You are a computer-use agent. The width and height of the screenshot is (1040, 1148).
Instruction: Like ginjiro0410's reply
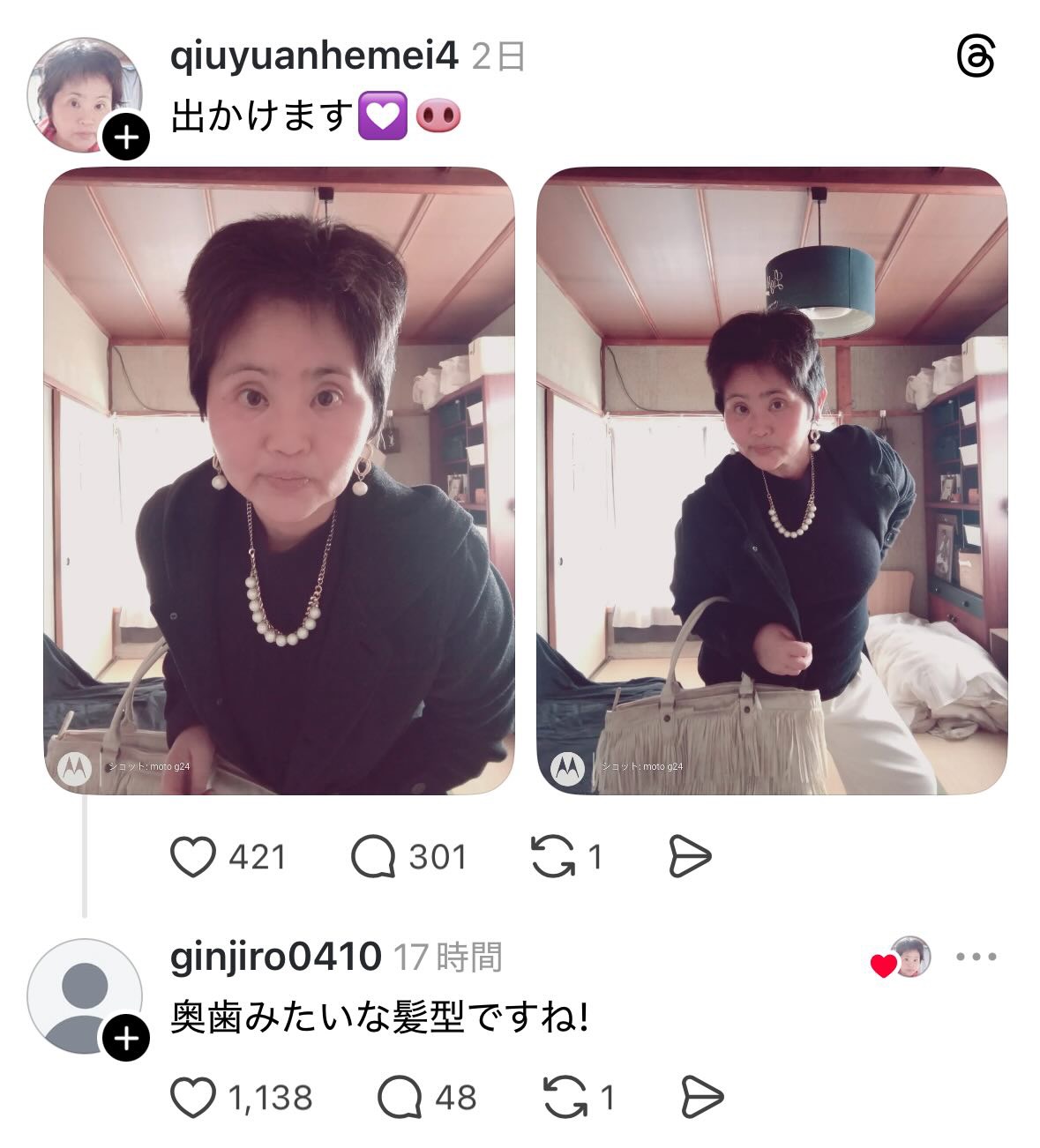[193, 1098]
